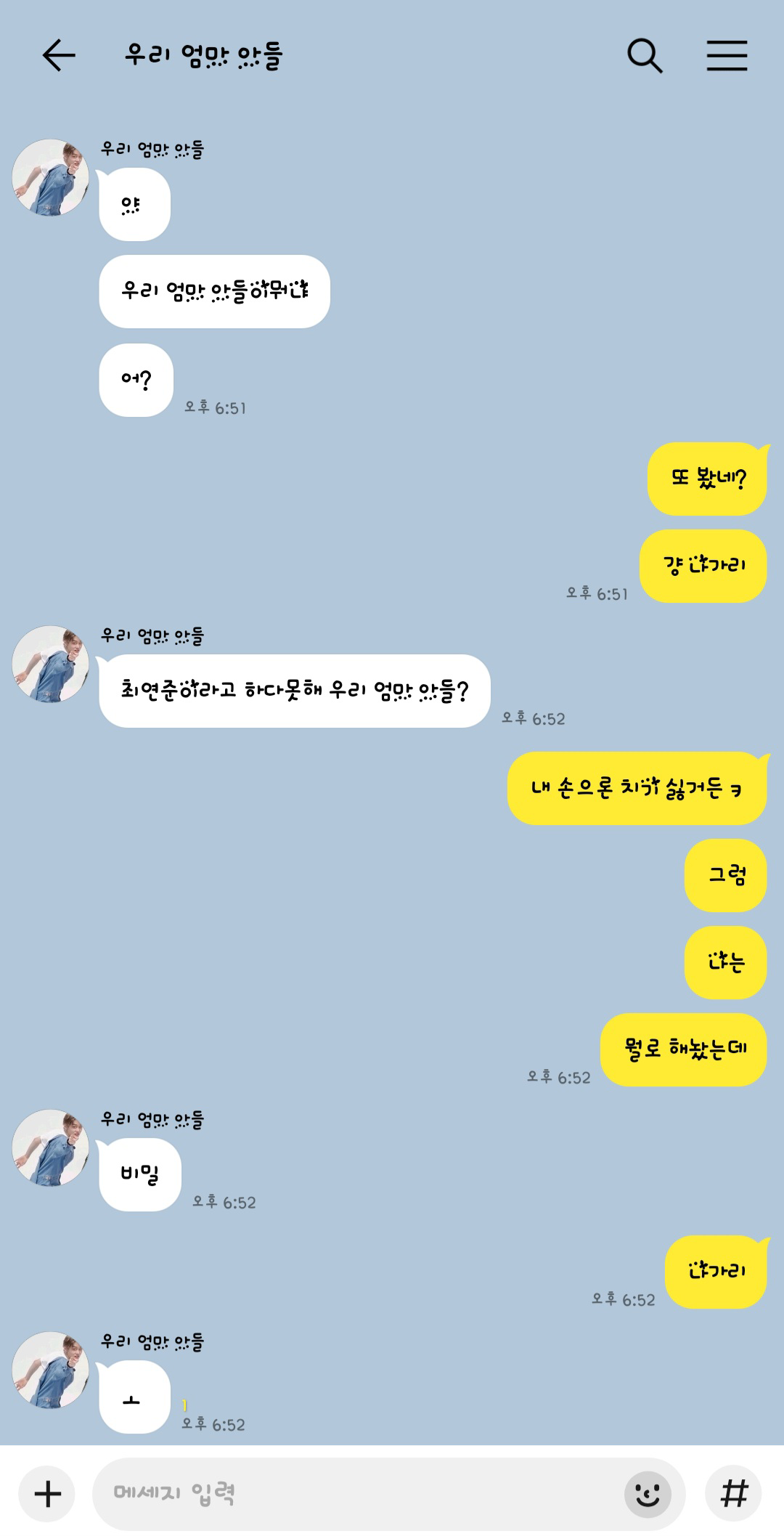
Task: Open the hashtag search button
Action: (733, 1494)
